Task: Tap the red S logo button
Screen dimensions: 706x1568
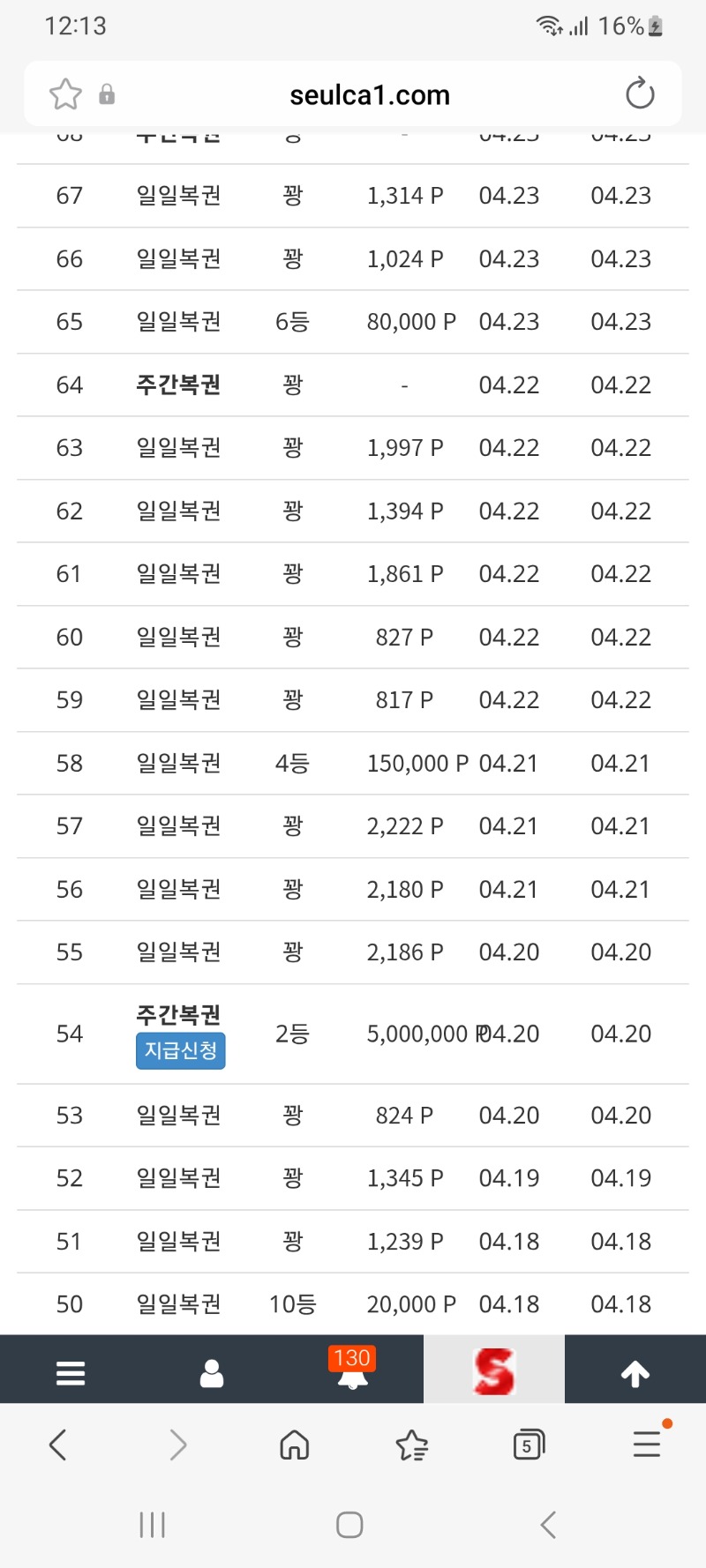Action: coord(493,1371)
